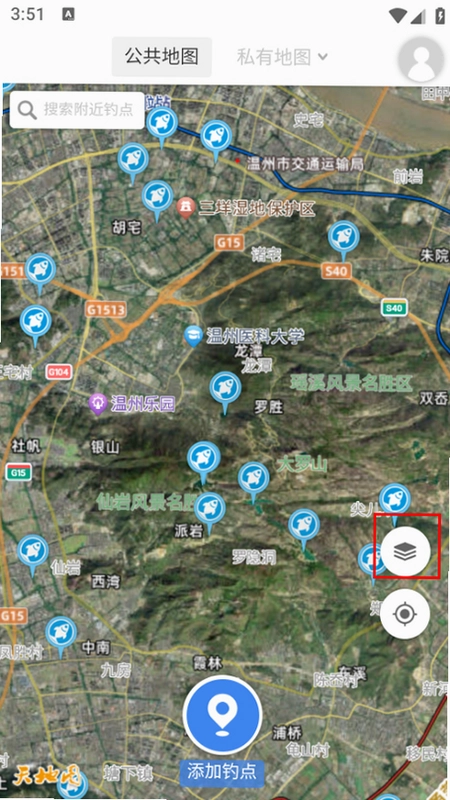Open the fishing spot marker above 派岩
This screenshot has width=450, height=800.
point(210,512)
